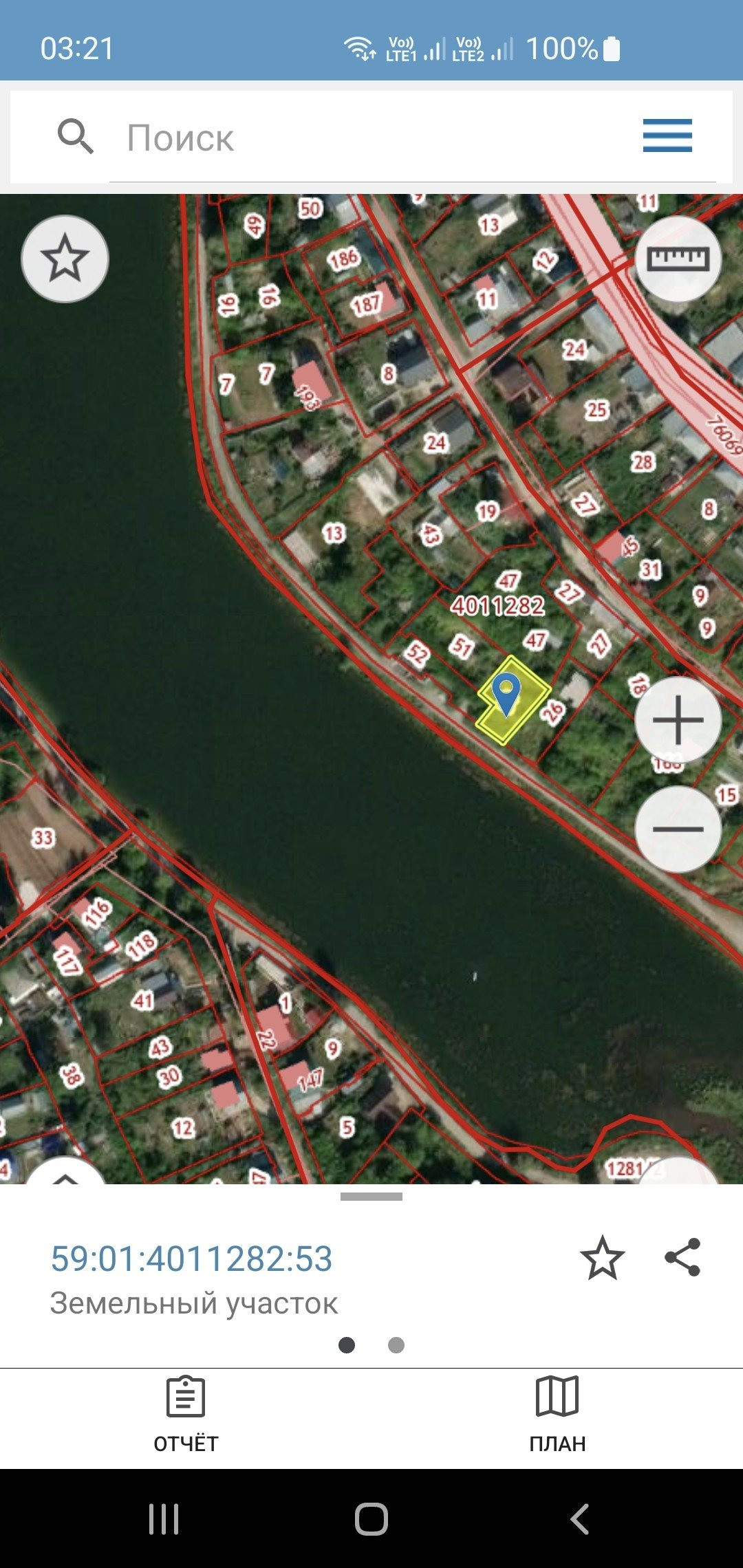Activate the ruler measurement tool
This screenshot has width=743, height=1568.
click(x=678, y=259)
